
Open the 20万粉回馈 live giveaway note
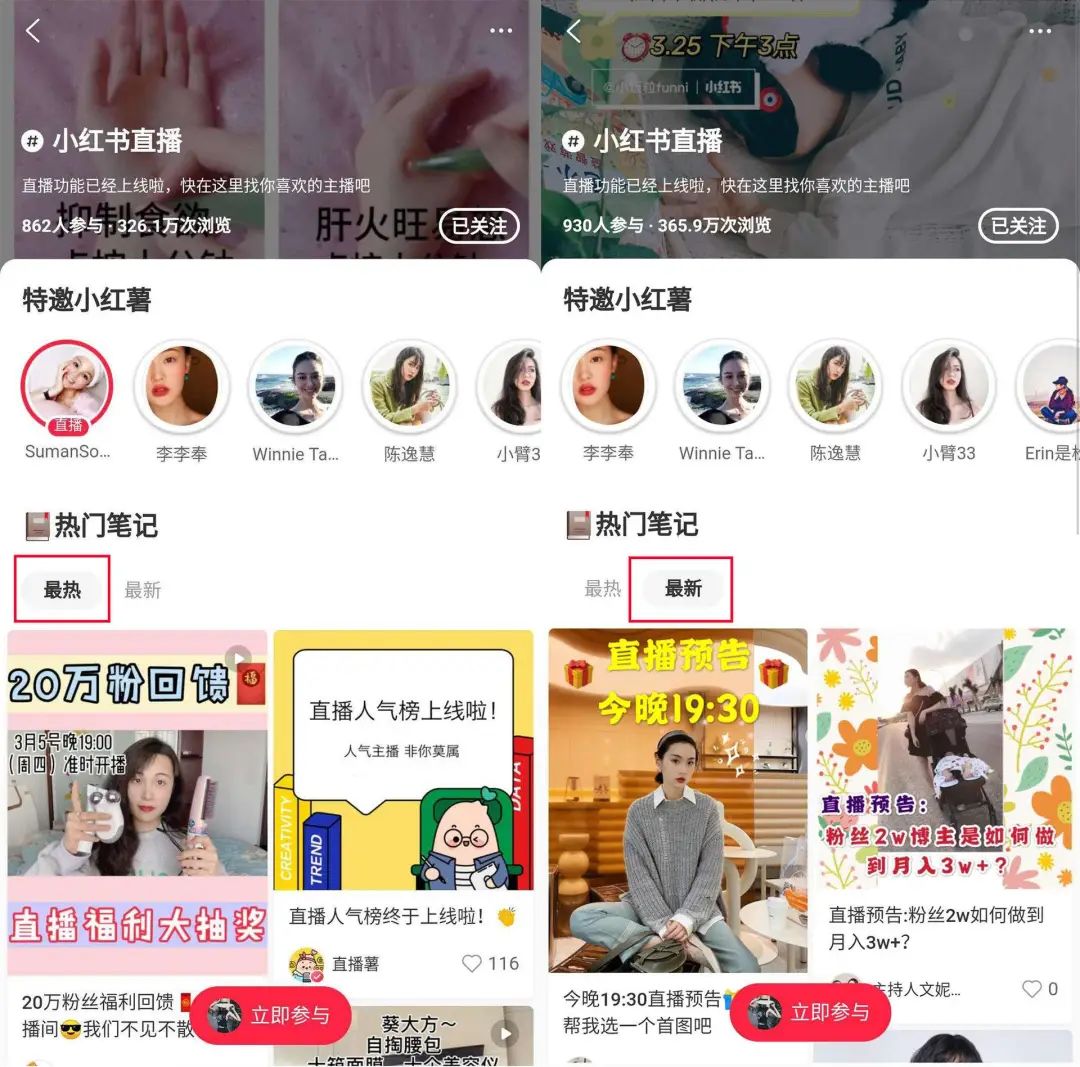[x=137, y=800]
